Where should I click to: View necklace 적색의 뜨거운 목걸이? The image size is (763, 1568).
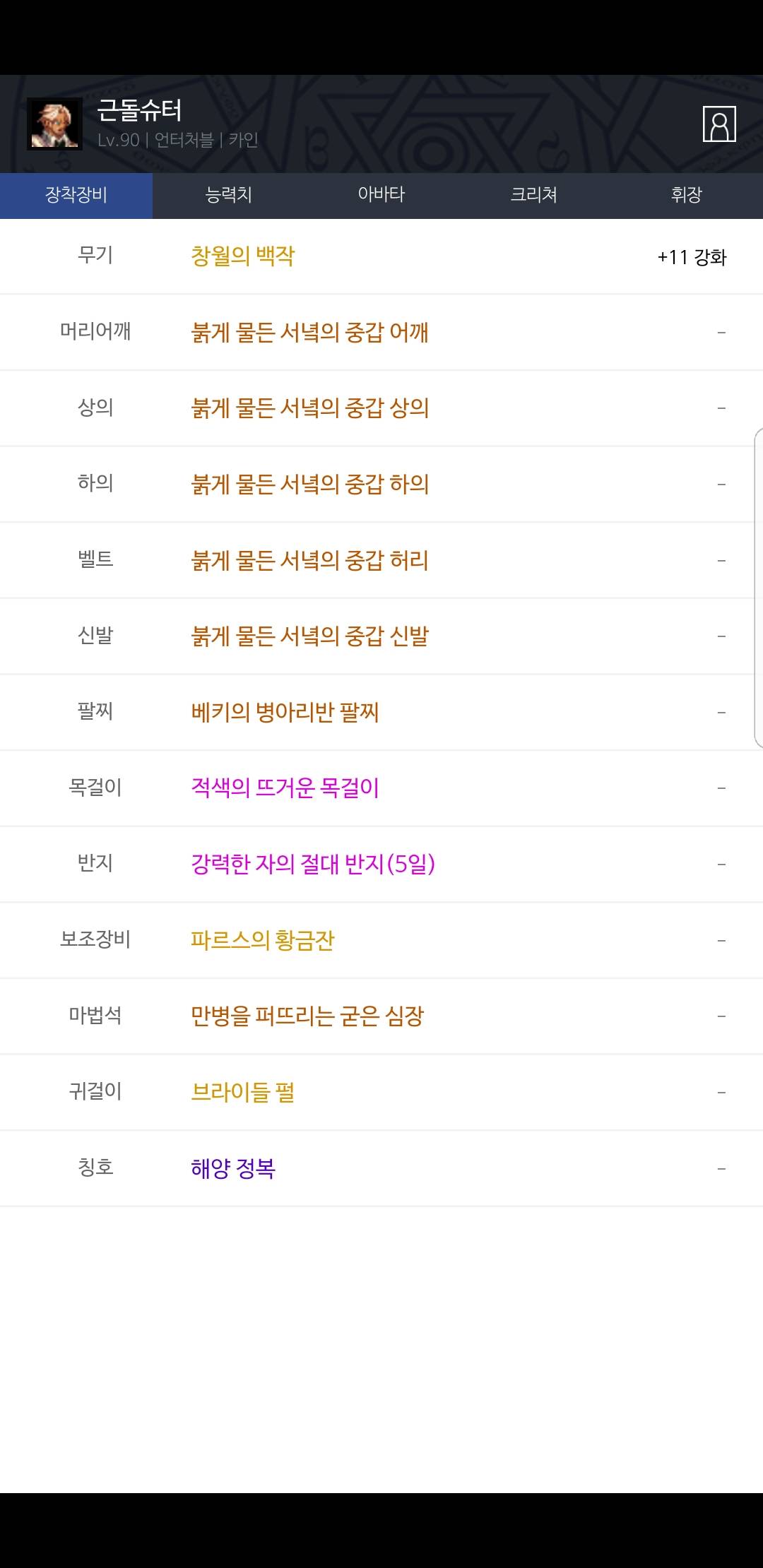[x=285, y=788]
